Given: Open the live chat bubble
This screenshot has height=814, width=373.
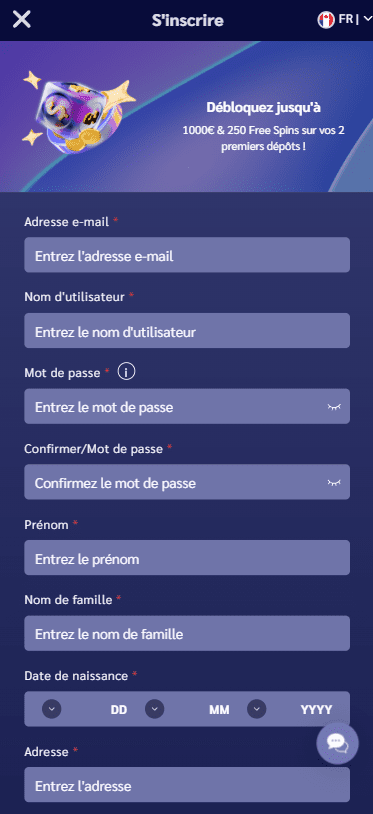Looking at the screenshot, I should tap(338, 743).
